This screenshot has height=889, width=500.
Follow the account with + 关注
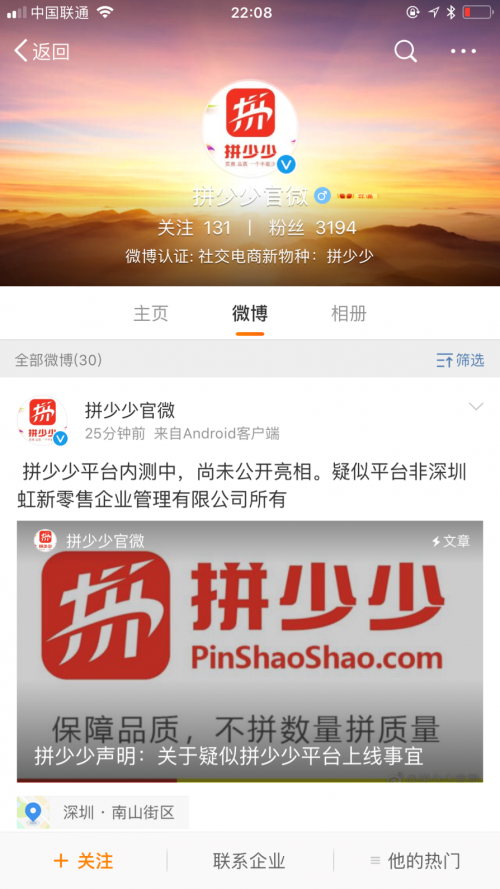83,861
